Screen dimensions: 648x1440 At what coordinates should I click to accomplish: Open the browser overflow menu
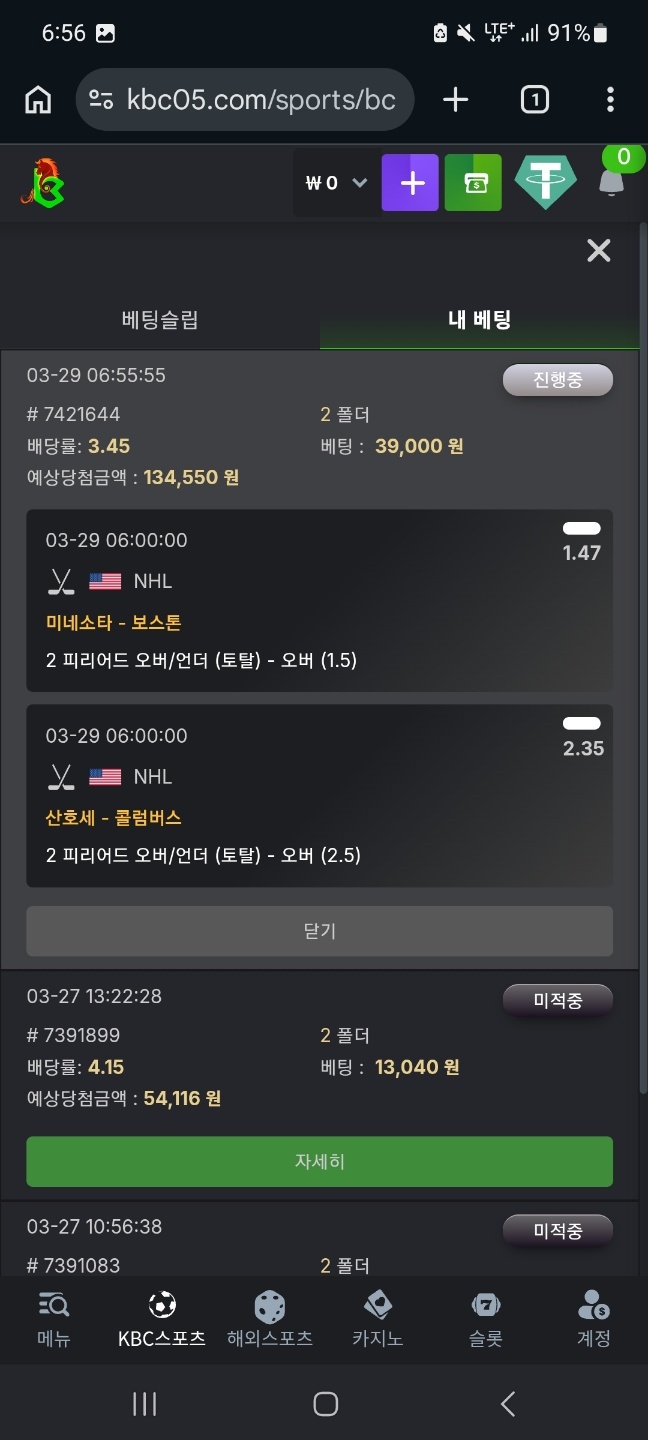610,100
